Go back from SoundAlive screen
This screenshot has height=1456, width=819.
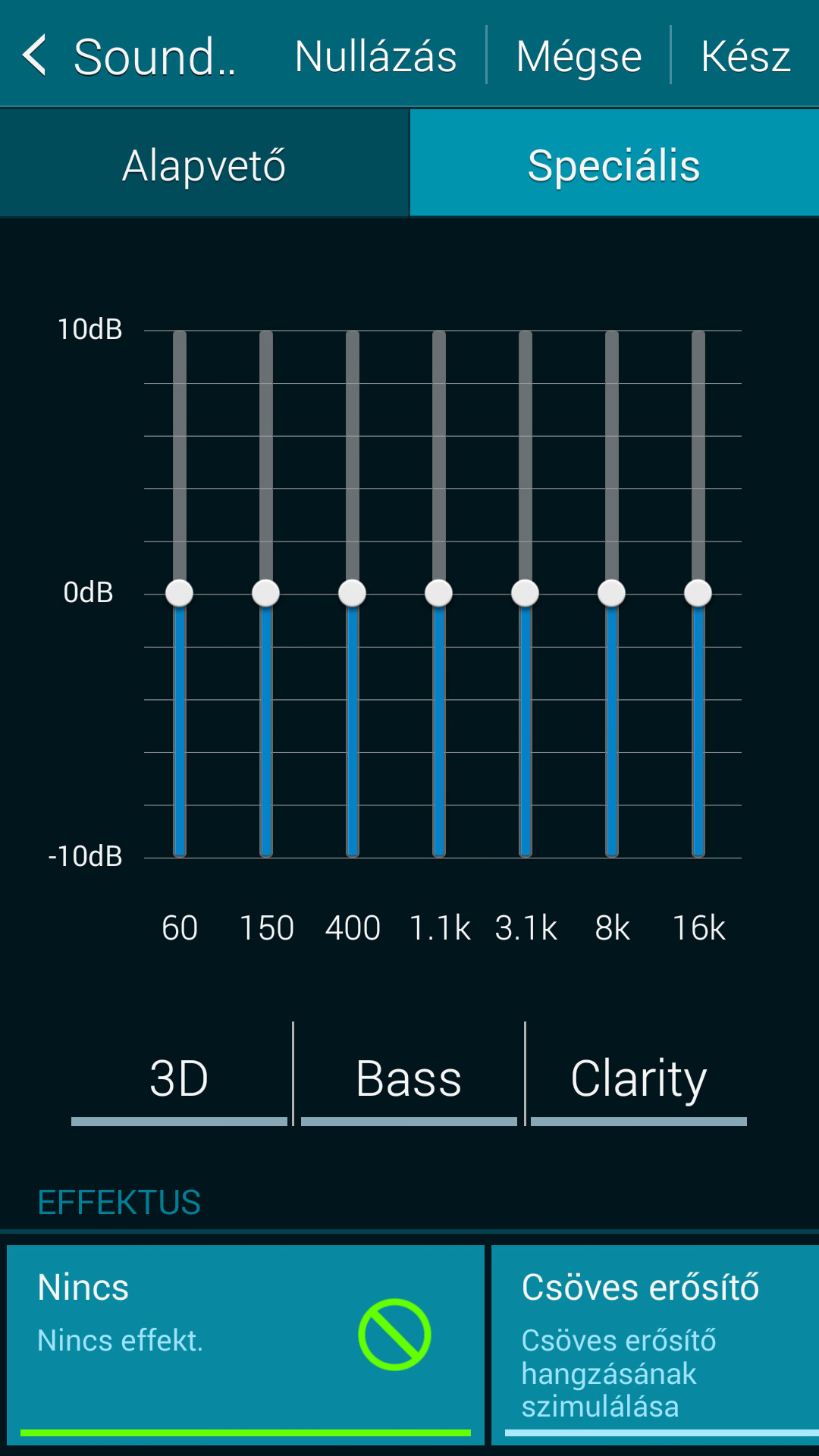pyautogui.click(x=36, y=55)
